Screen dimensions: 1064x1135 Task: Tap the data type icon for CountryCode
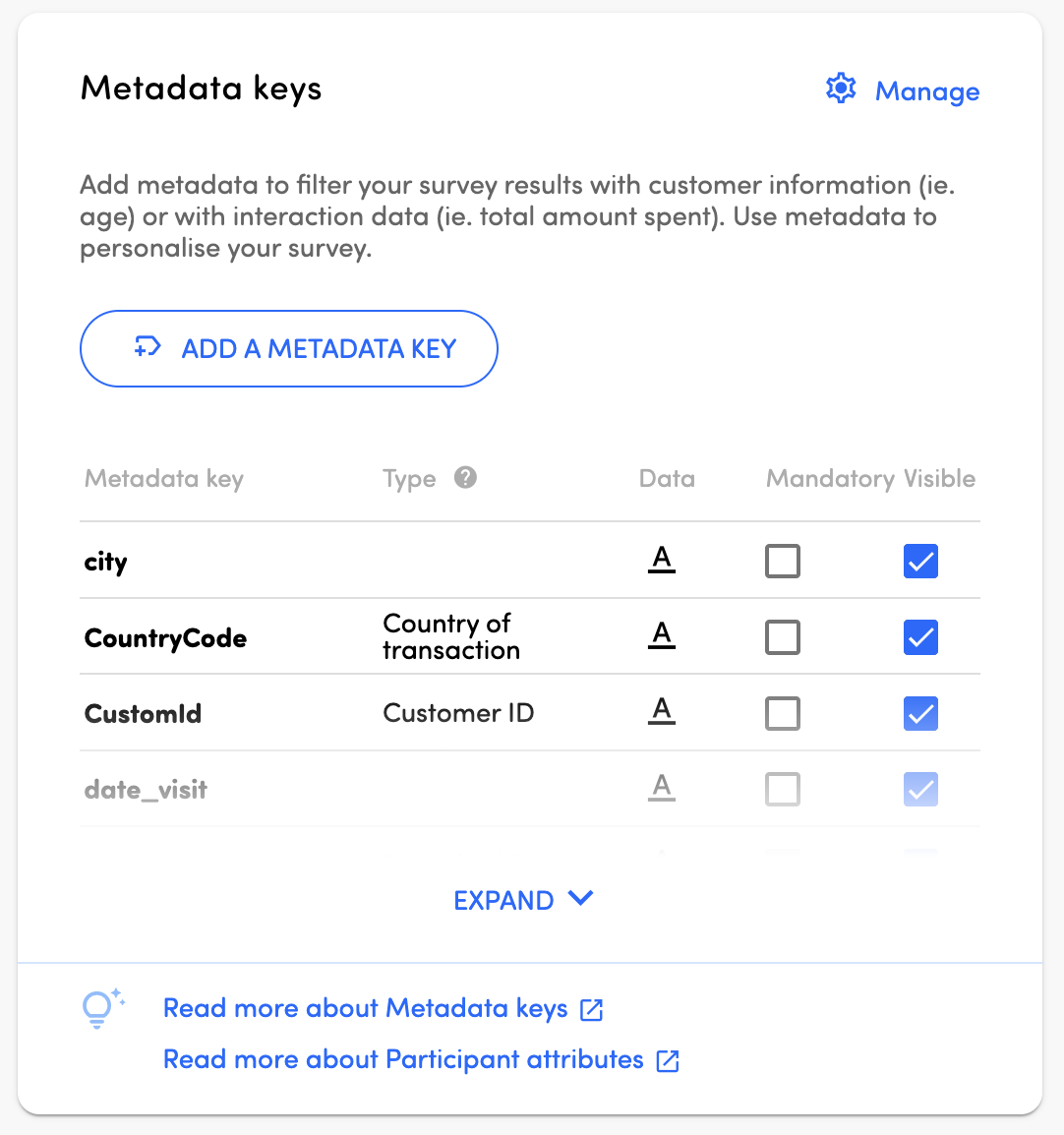pyautogui.click(x=662, y=636)
